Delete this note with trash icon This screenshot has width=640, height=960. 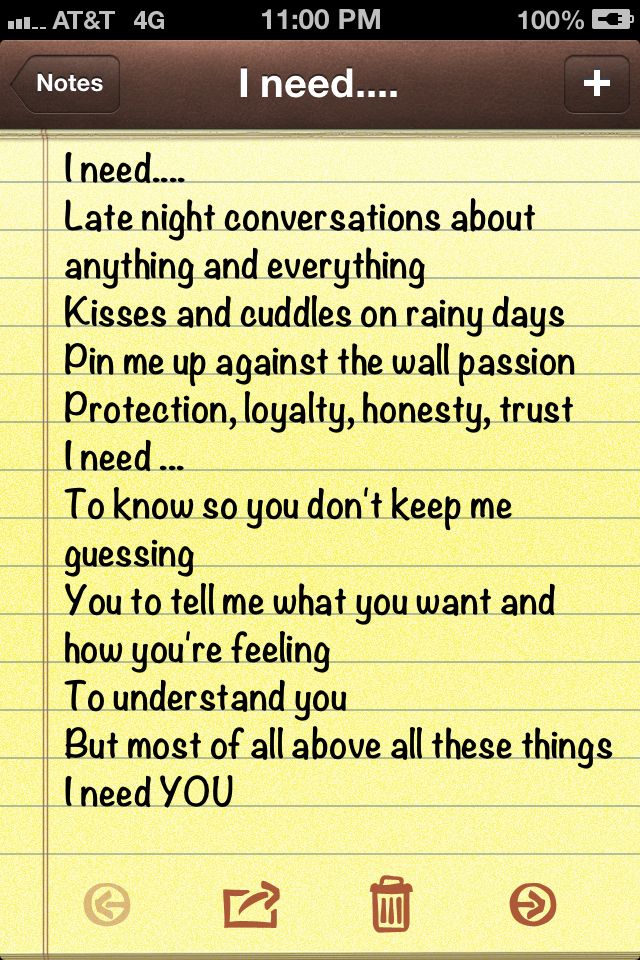point(391,904)
